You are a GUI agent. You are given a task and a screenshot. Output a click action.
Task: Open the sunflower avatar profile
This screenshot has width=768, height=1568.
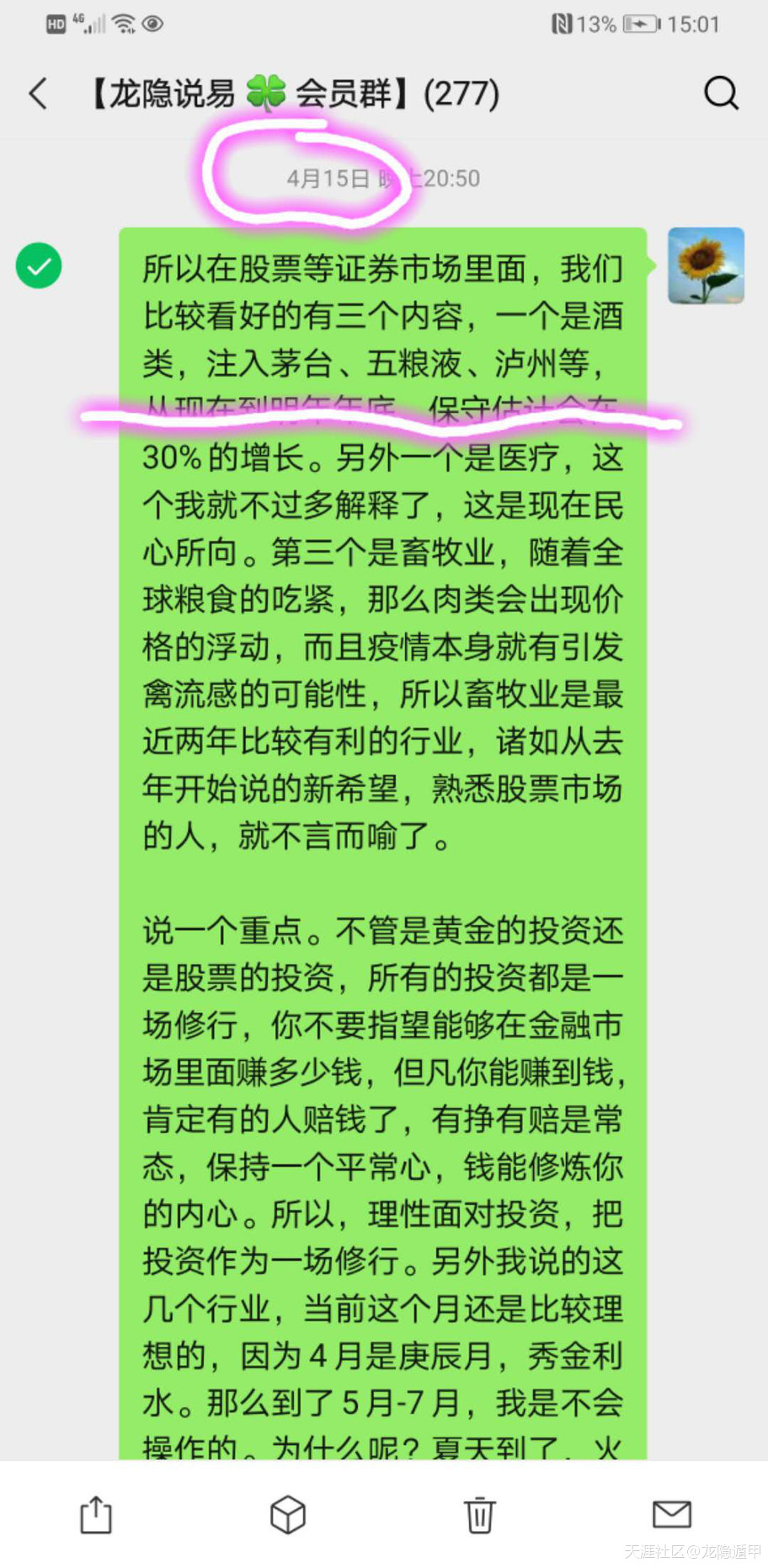[x=706, y=265]
